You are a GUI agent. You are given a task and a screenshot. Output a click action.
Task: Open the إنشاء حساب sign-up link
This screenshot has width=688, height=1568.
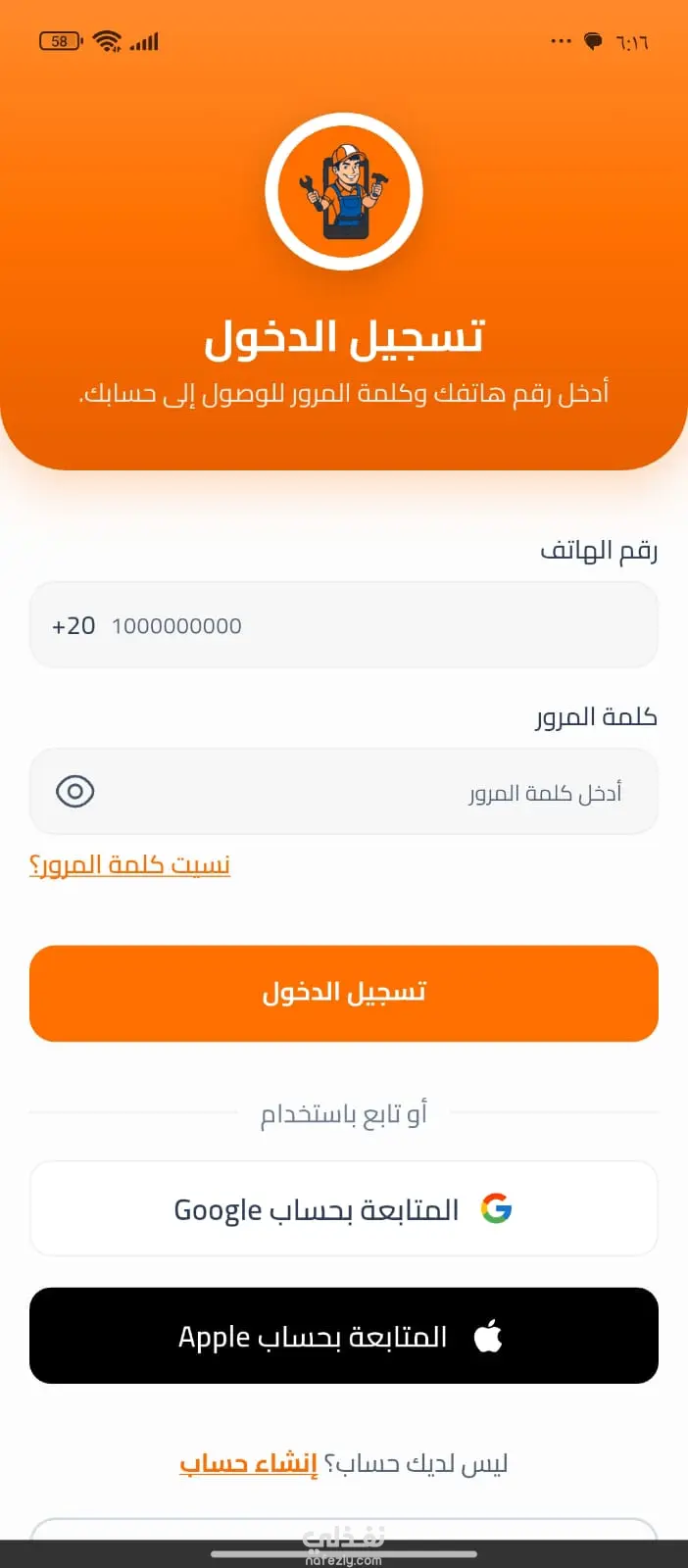[x=248, y=1464]
